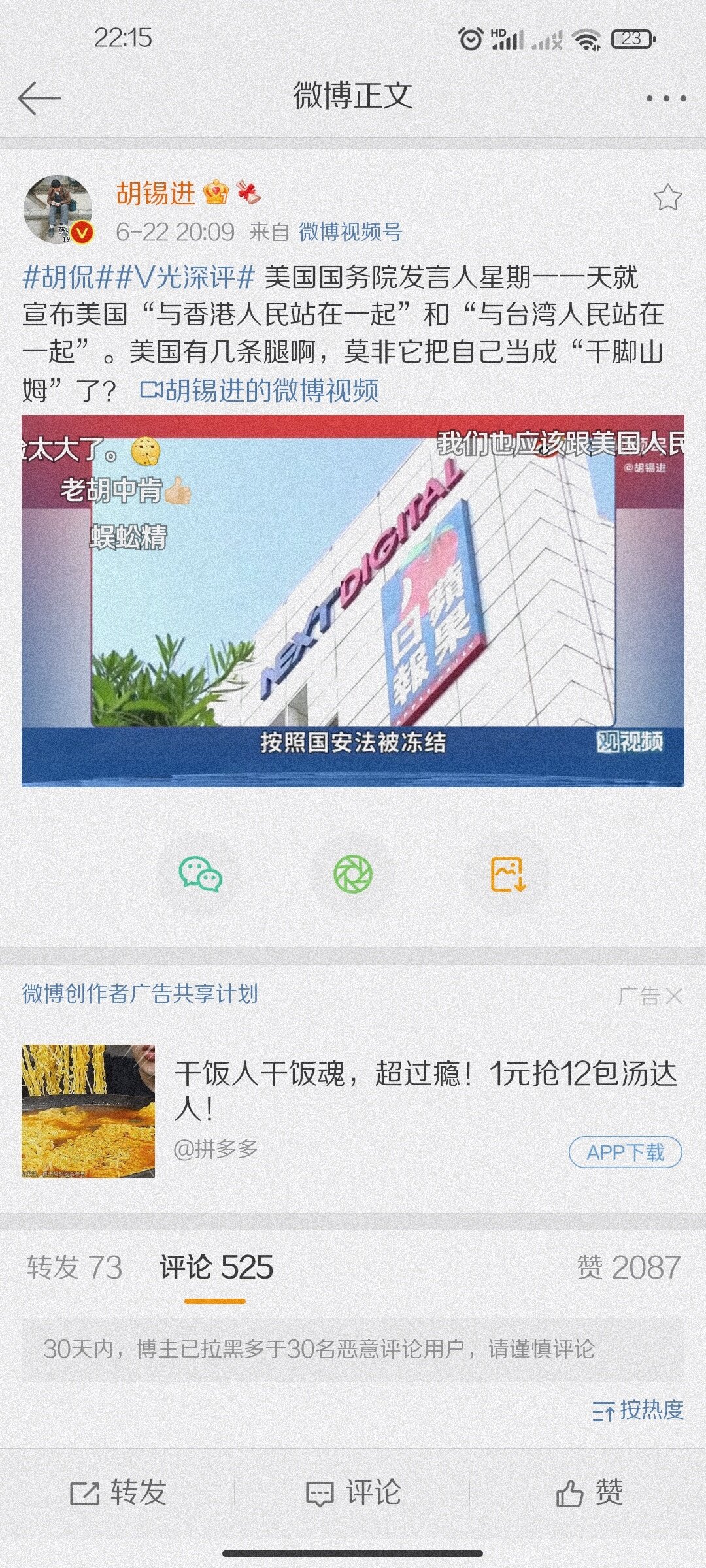
Task: Open the #胡侃# hashtag topic
Action: pos(59,278)
